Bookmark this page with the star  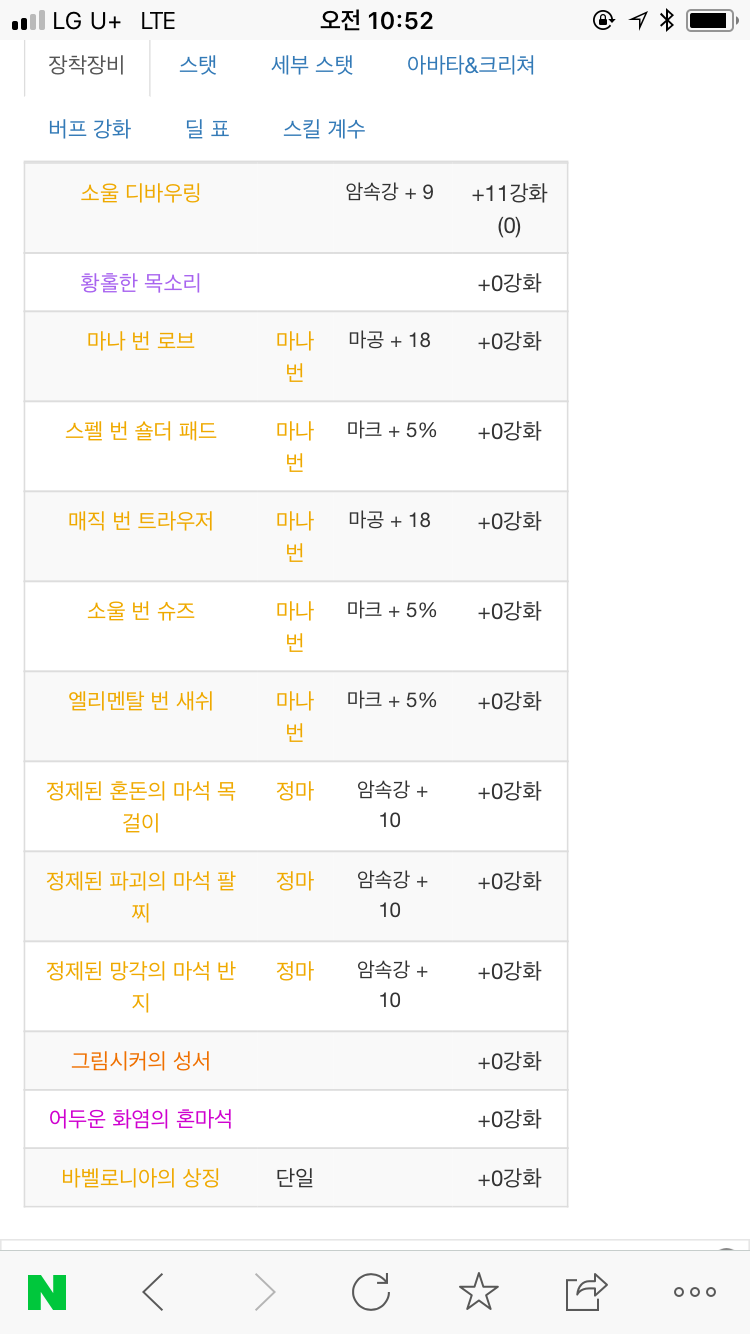click(479, 1292)
